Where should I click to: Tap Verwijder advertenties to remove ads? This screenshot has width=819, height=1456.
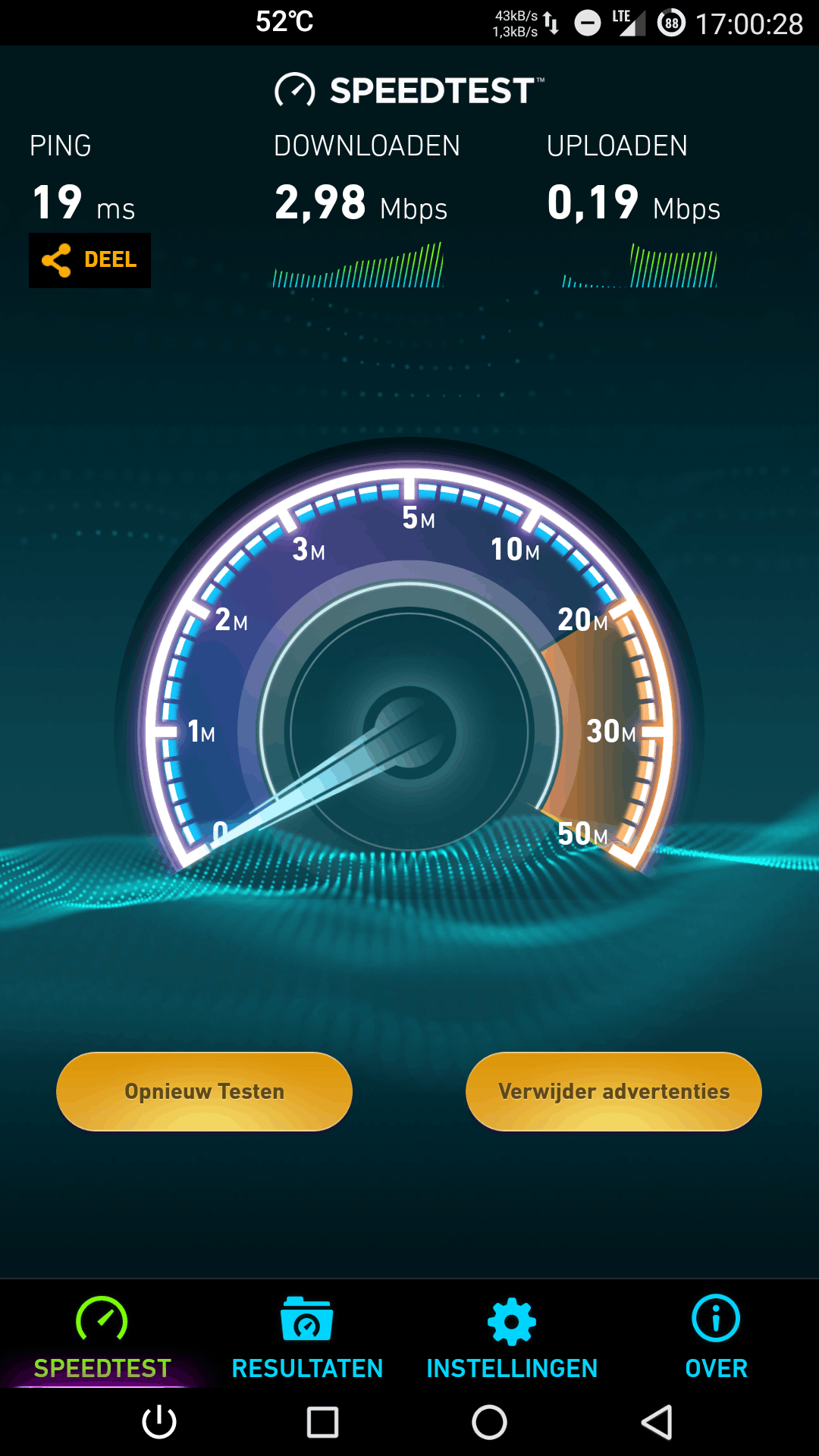click(613, 1091)
